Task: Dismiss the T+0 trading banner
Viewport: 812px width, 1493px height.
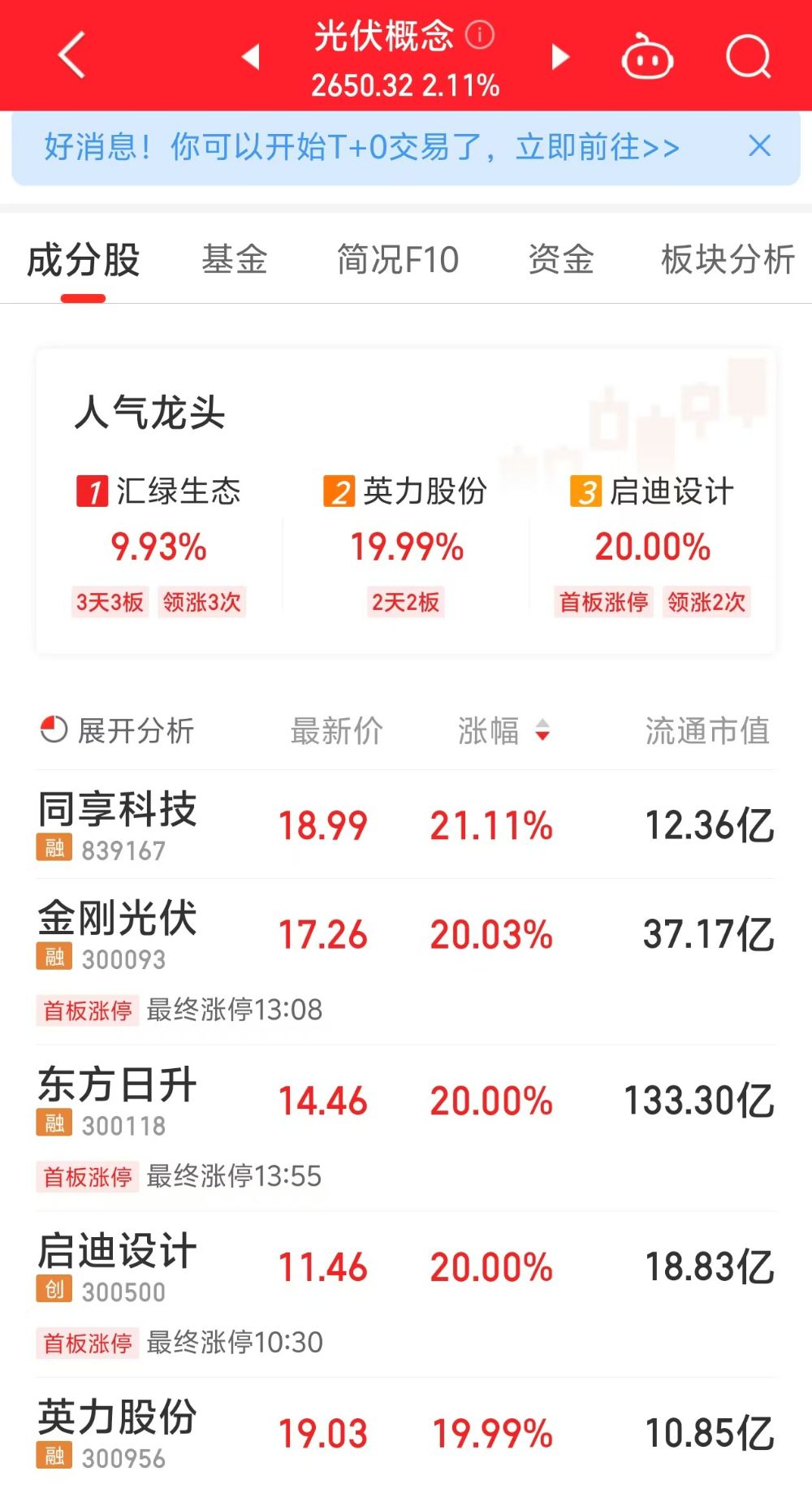Action: [x=759, y=146]
